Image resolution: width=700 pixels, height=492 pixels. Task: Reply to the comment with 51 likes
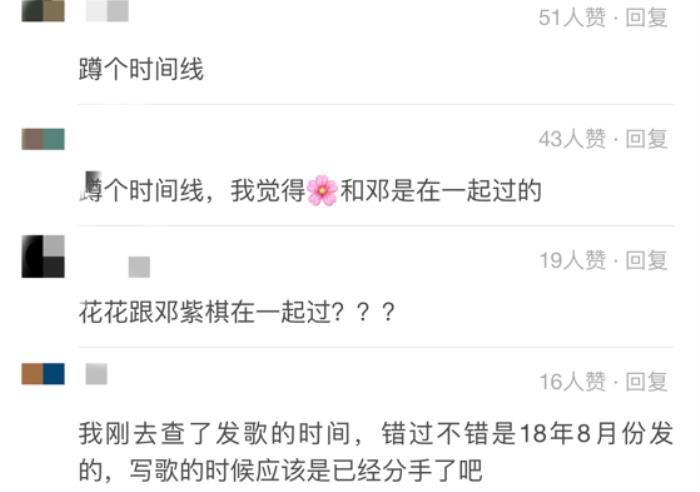pyautogui.click(x=647, y=17)
